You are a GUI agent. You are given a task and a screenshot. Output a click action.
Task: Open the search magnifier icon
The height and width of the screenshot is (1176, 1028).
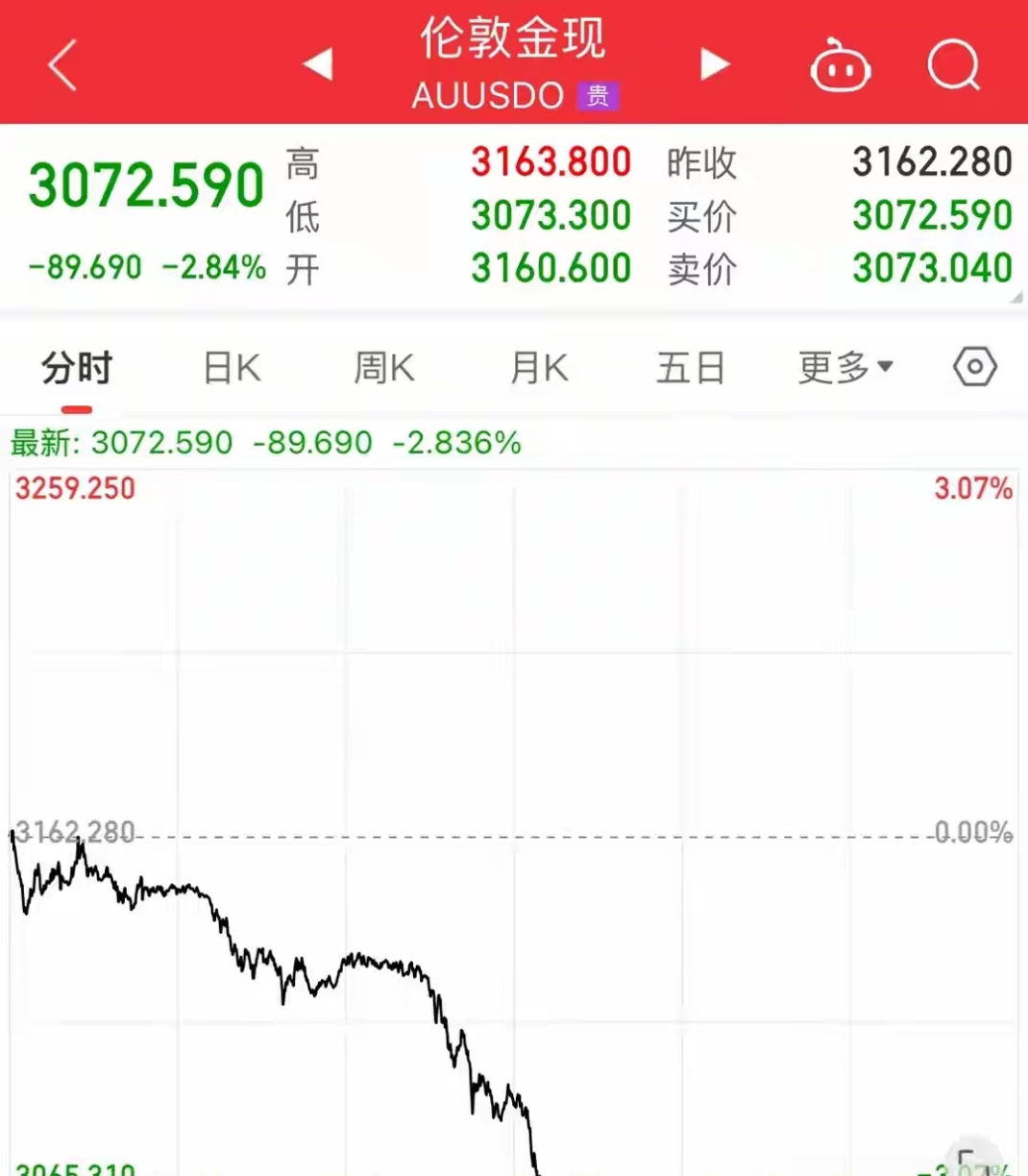point(953,63)
